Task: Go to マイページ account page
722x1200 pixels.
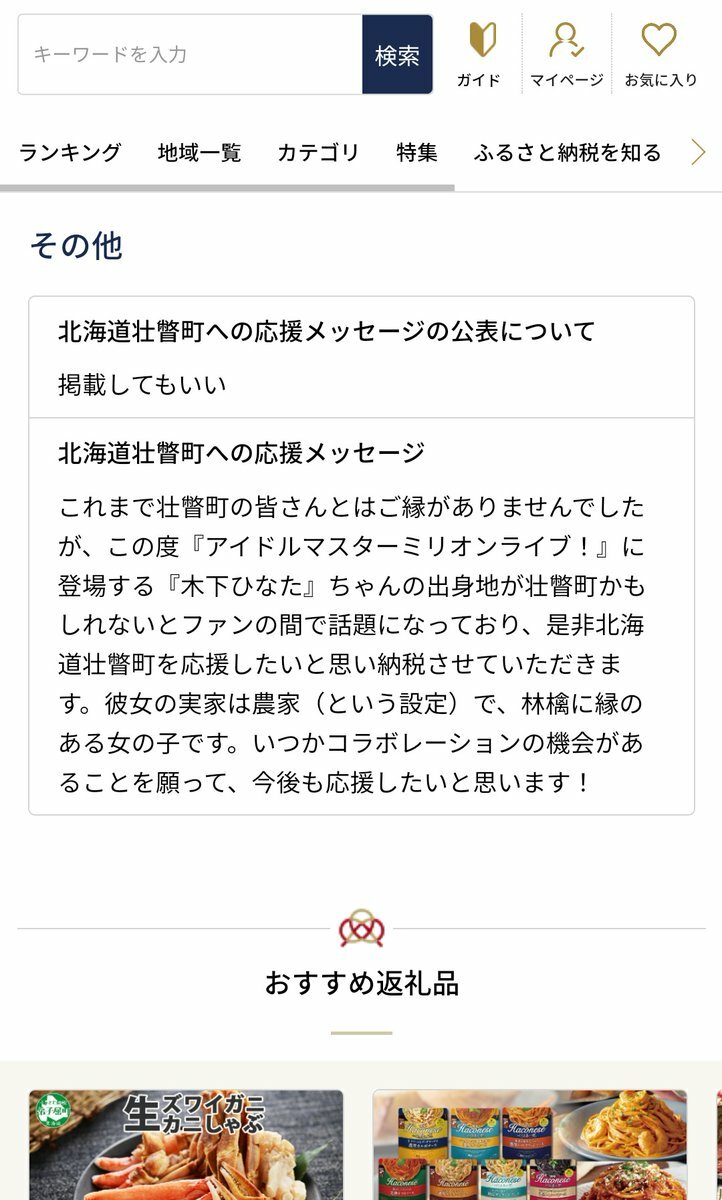Action: pos(566,55)
